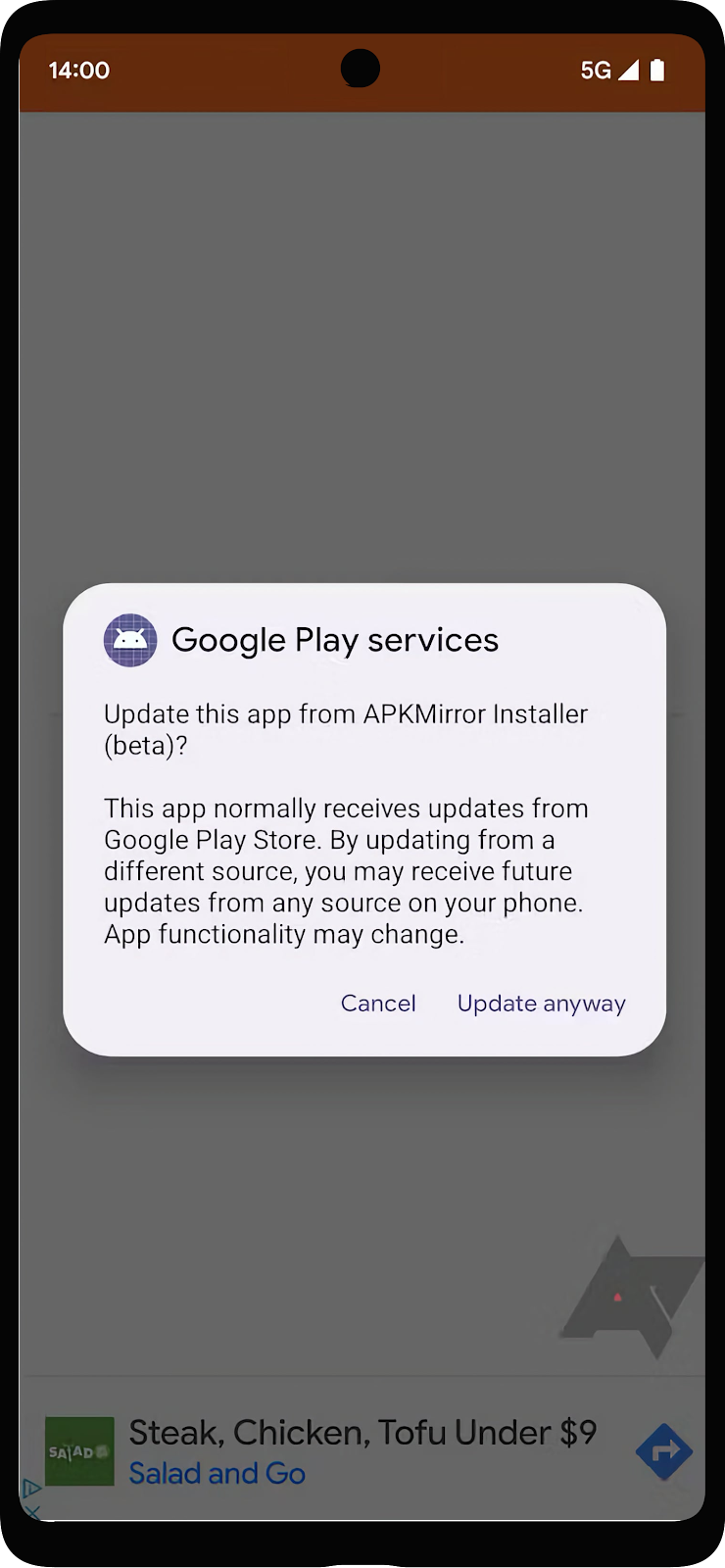Screen dimensions: 725x1568
Task: Close the ad with the X icon
Action: tap(31, 1511)
